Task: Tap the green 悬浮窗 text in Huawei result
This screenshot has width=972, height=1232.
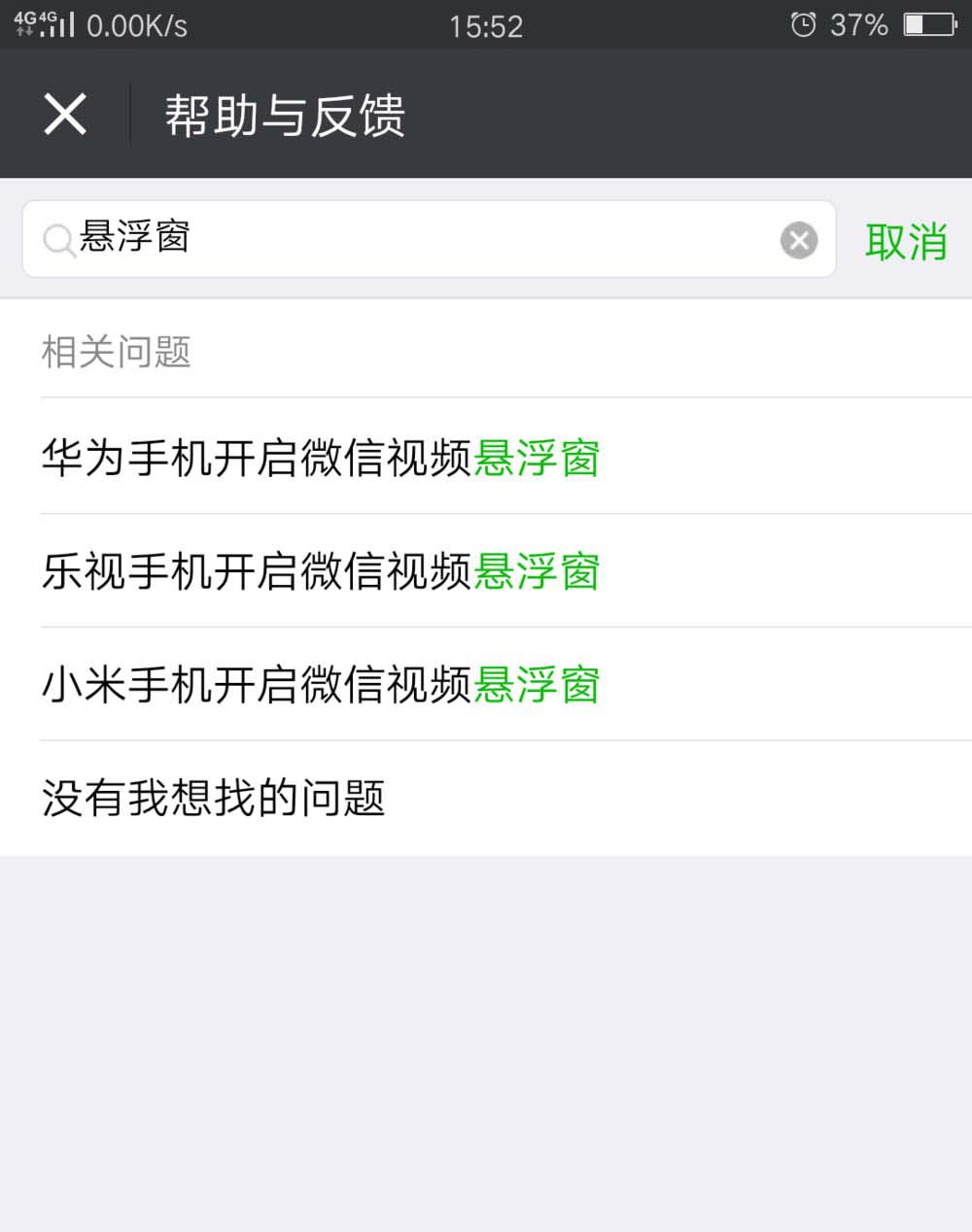Action: (537, 457)
